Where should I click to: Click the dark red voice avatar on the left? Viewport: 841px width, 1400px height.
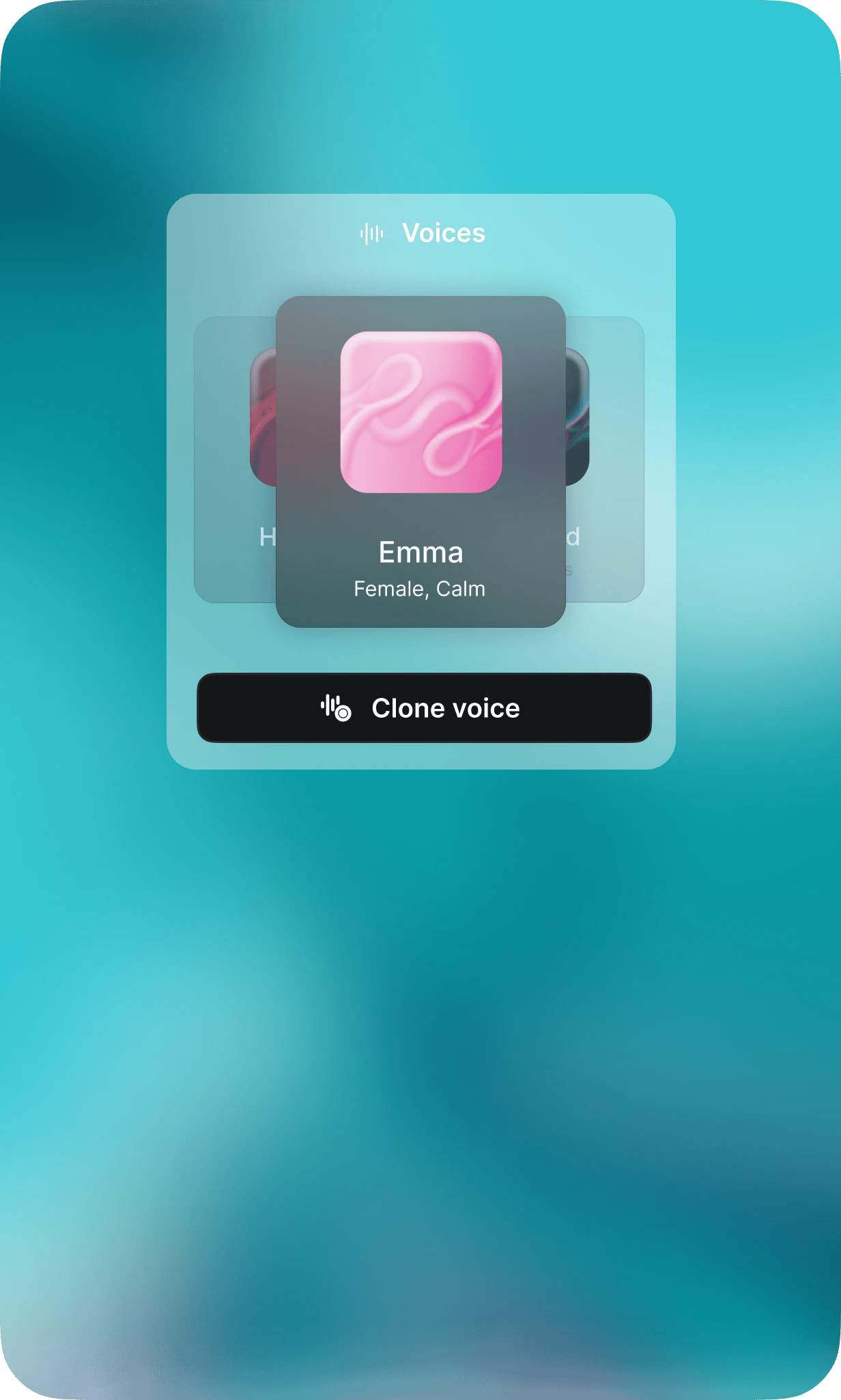266,416
